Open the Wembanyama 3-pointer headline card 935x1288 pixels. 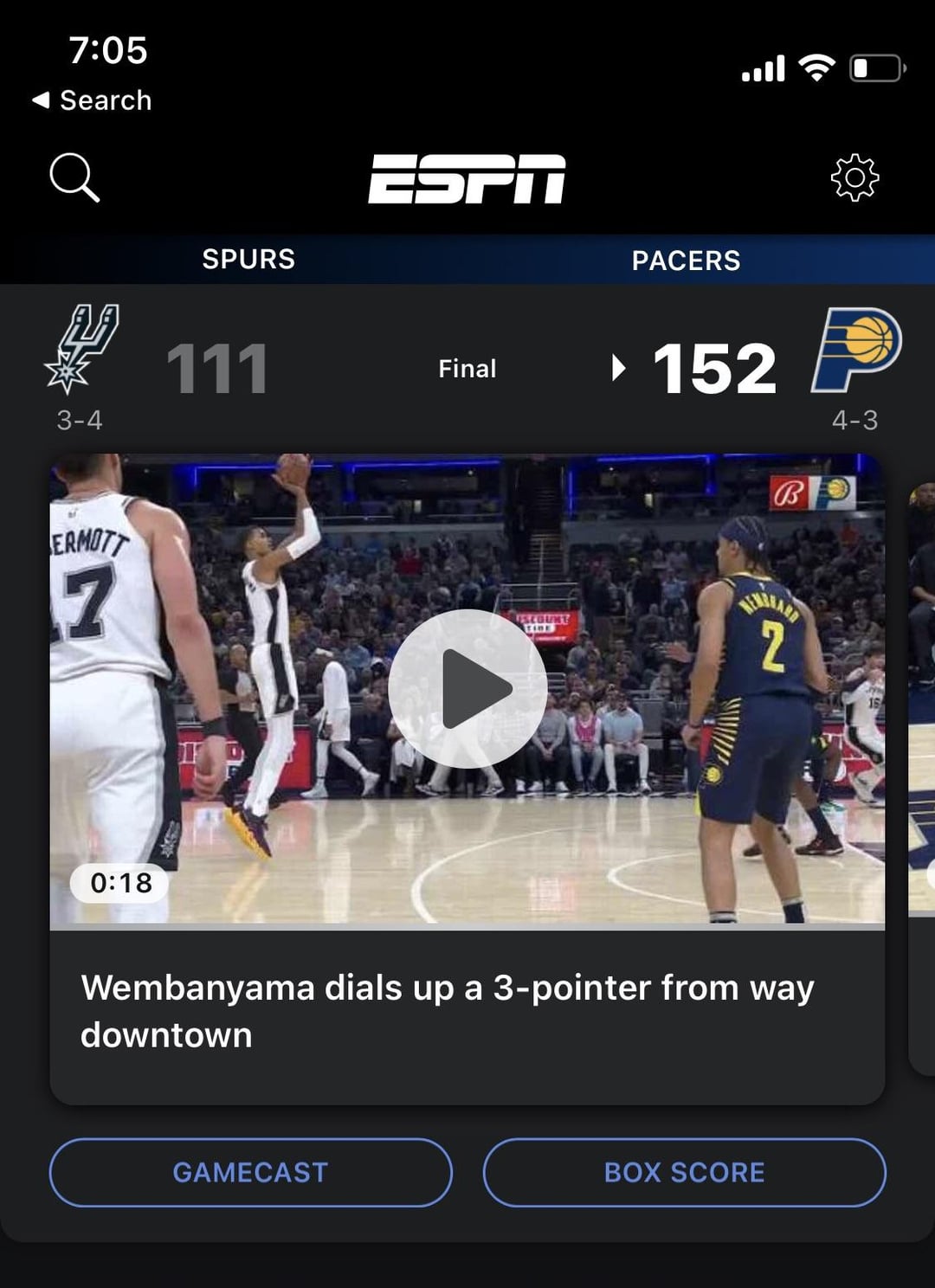tap(447, 1011)
